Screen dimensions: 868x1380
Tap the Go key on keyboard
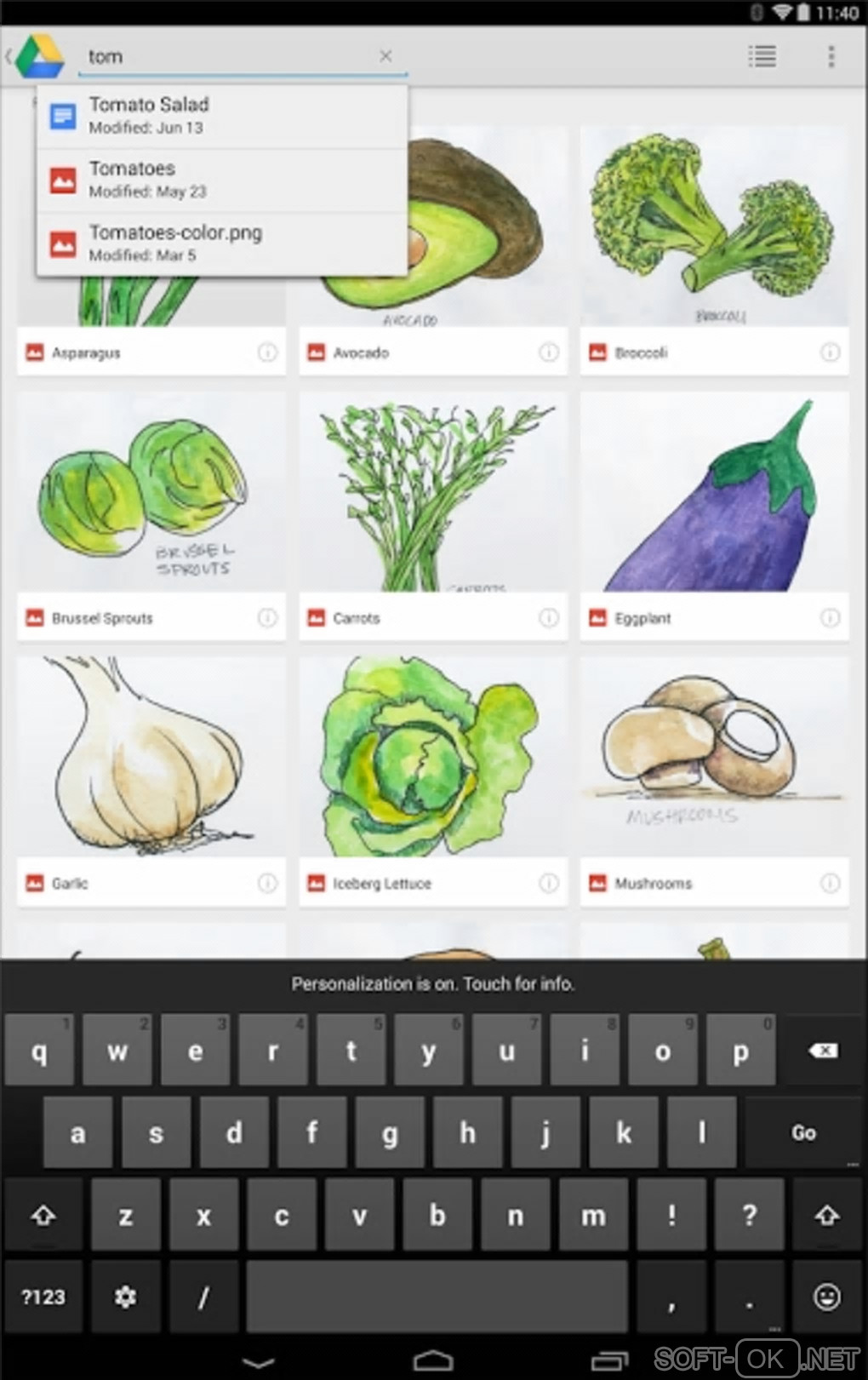(x=803, y=1132)
